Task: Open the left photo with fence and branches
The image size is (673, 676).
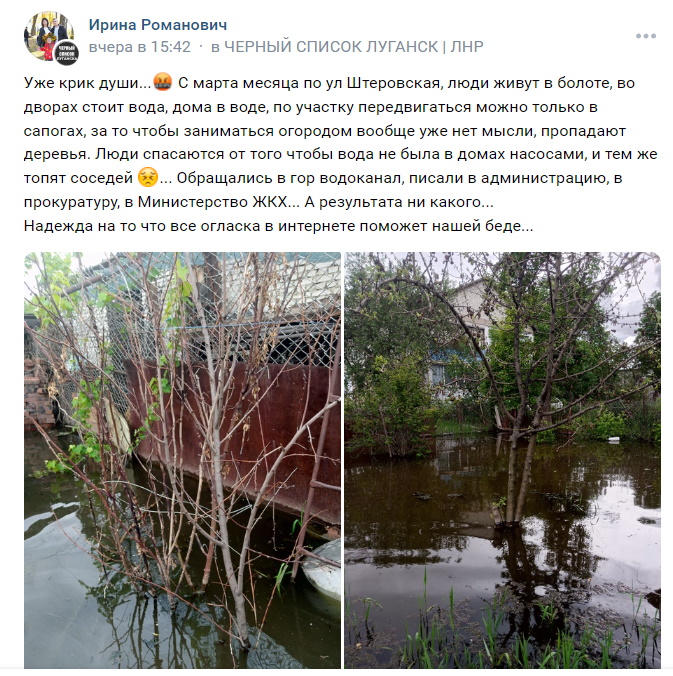Action: 182,460
